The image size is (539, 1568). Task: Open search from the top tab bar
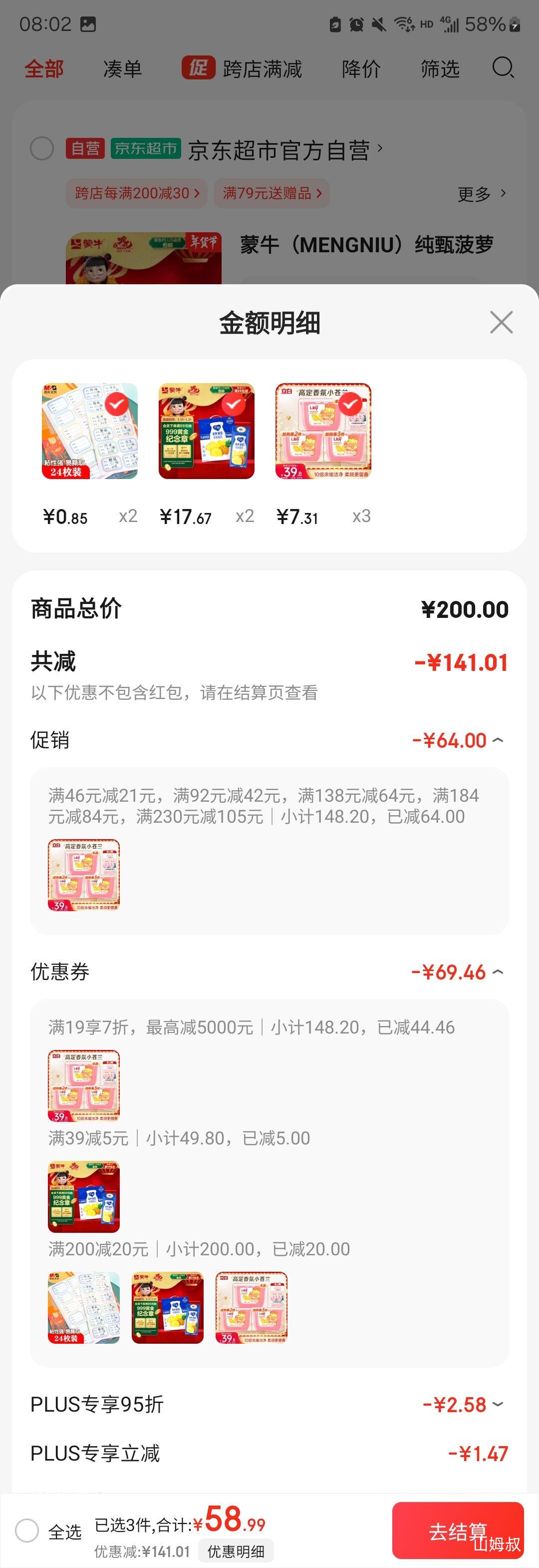click(503, 69)
